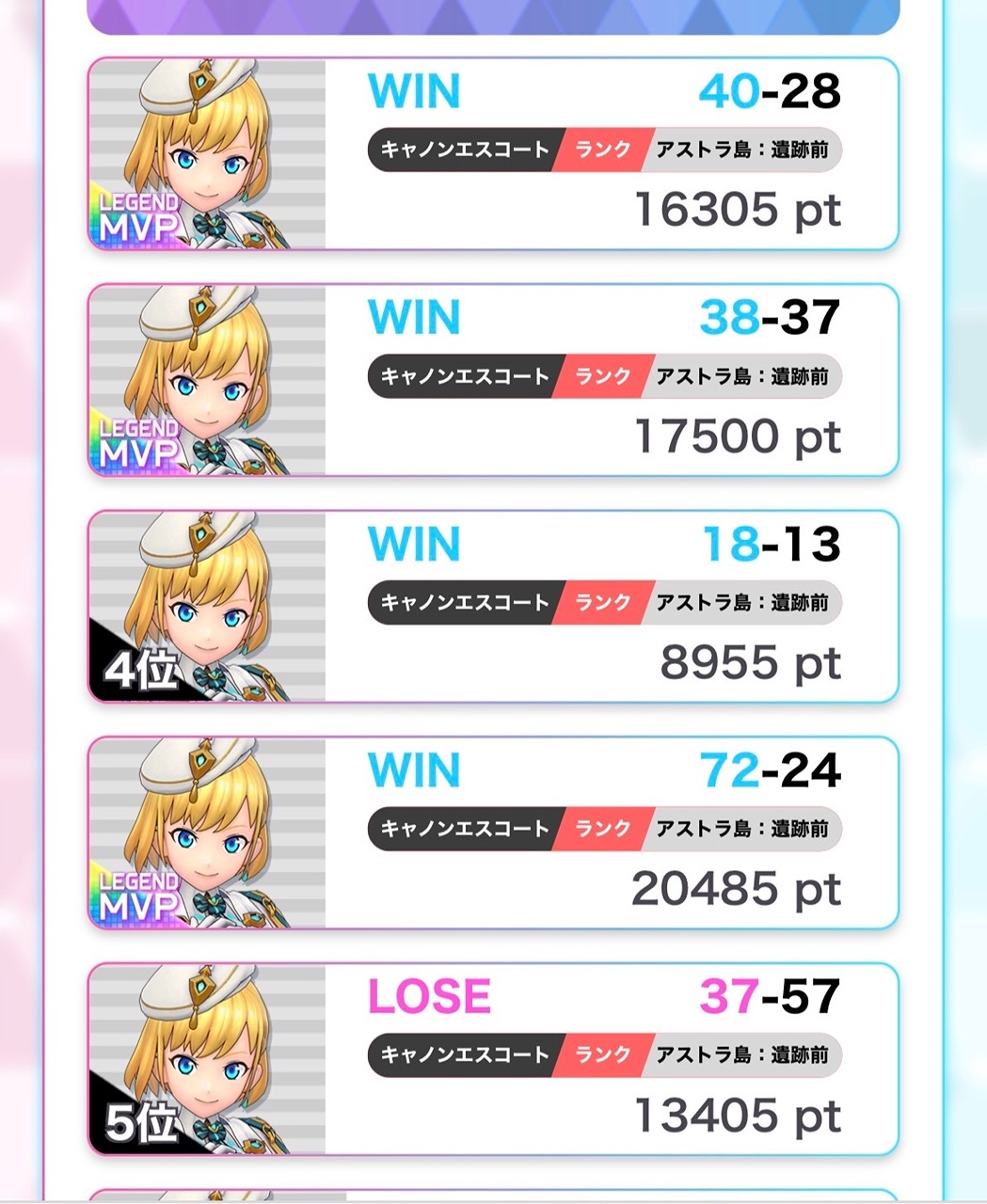987x1204 pixels.
Task: View details of the 38-37 win
Action: (493, 380)
